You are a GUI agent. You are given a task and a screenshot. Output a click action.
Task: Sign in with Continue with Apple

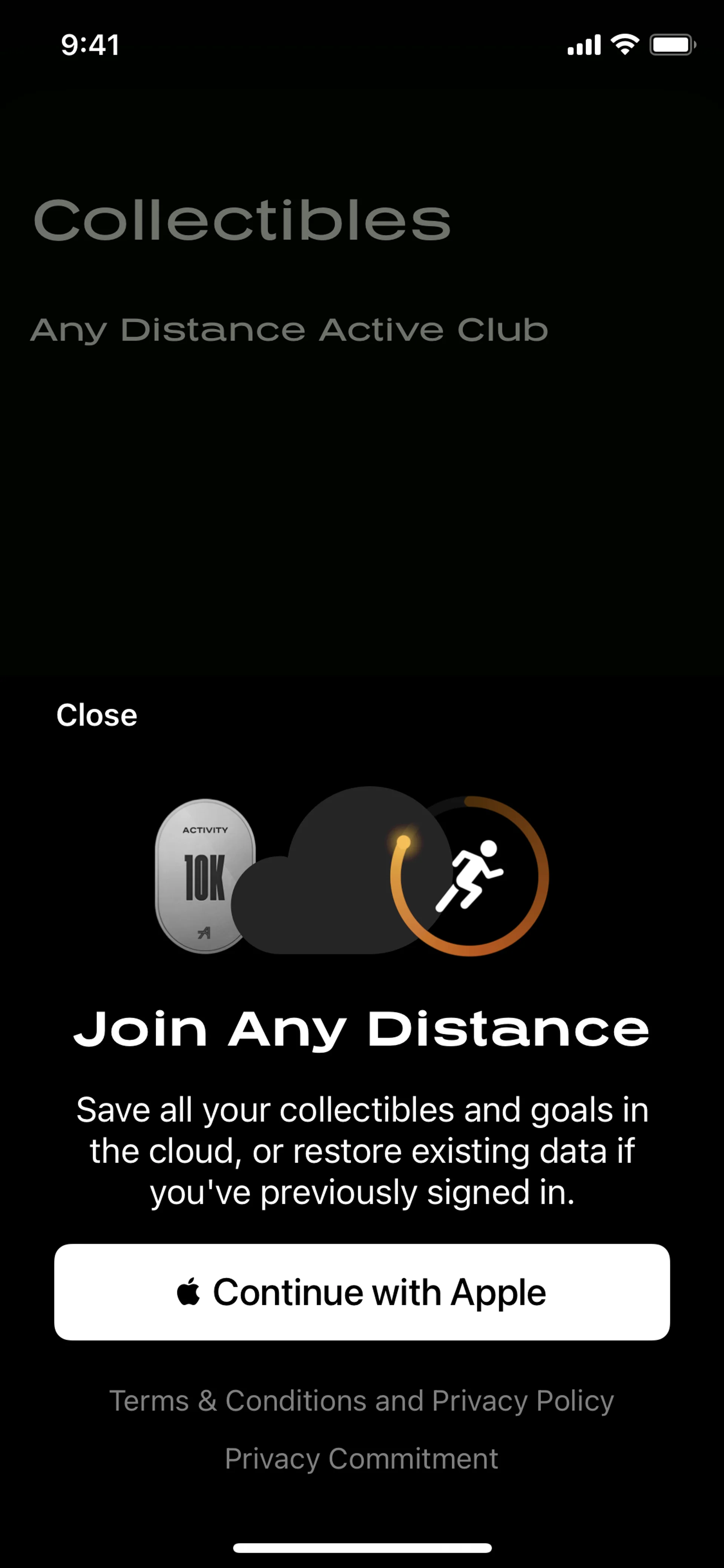coord(362,1292)
